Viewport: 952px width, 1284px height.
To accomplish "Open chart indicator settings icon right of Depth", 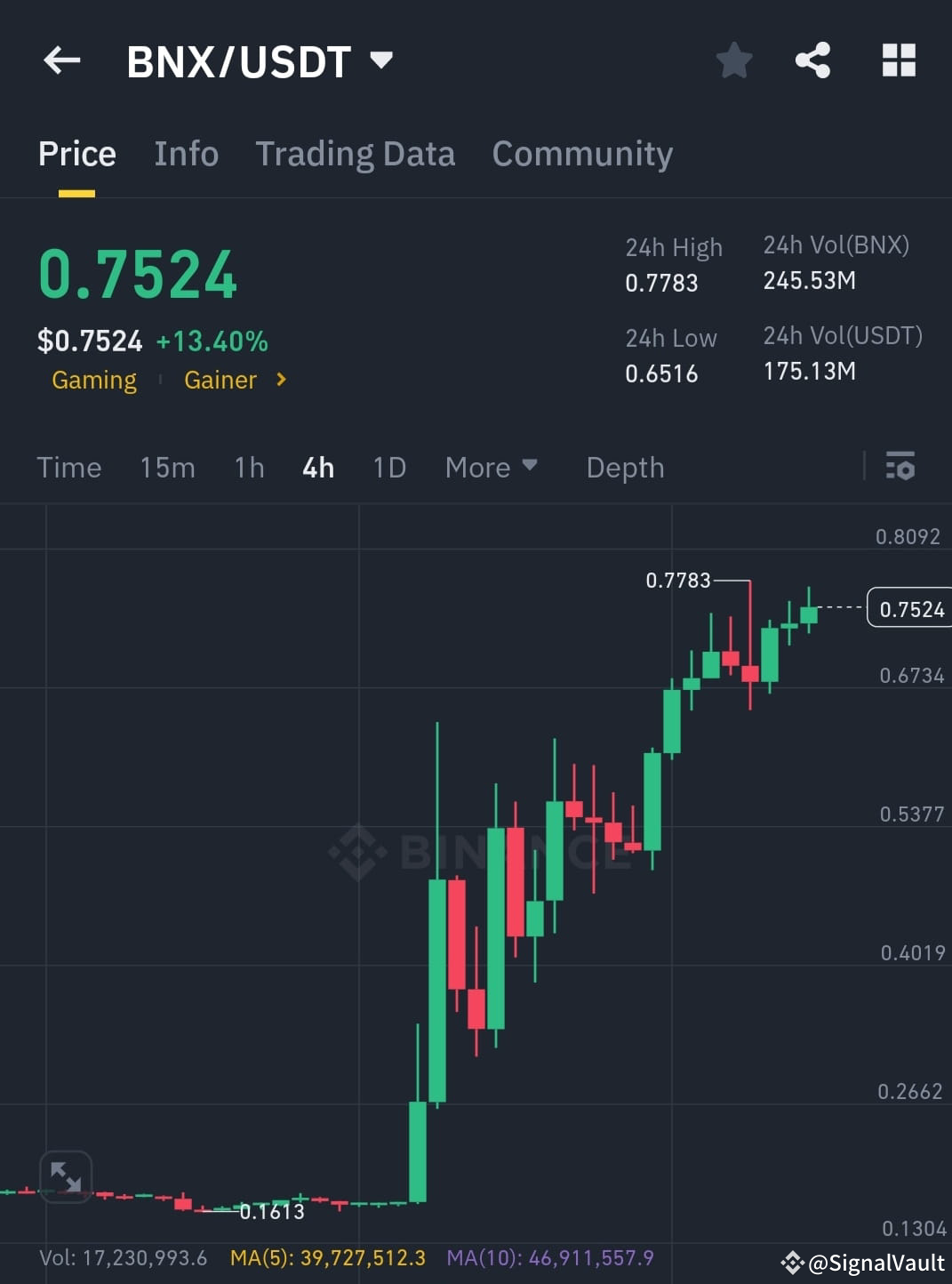I will click(x=900, y=467).
